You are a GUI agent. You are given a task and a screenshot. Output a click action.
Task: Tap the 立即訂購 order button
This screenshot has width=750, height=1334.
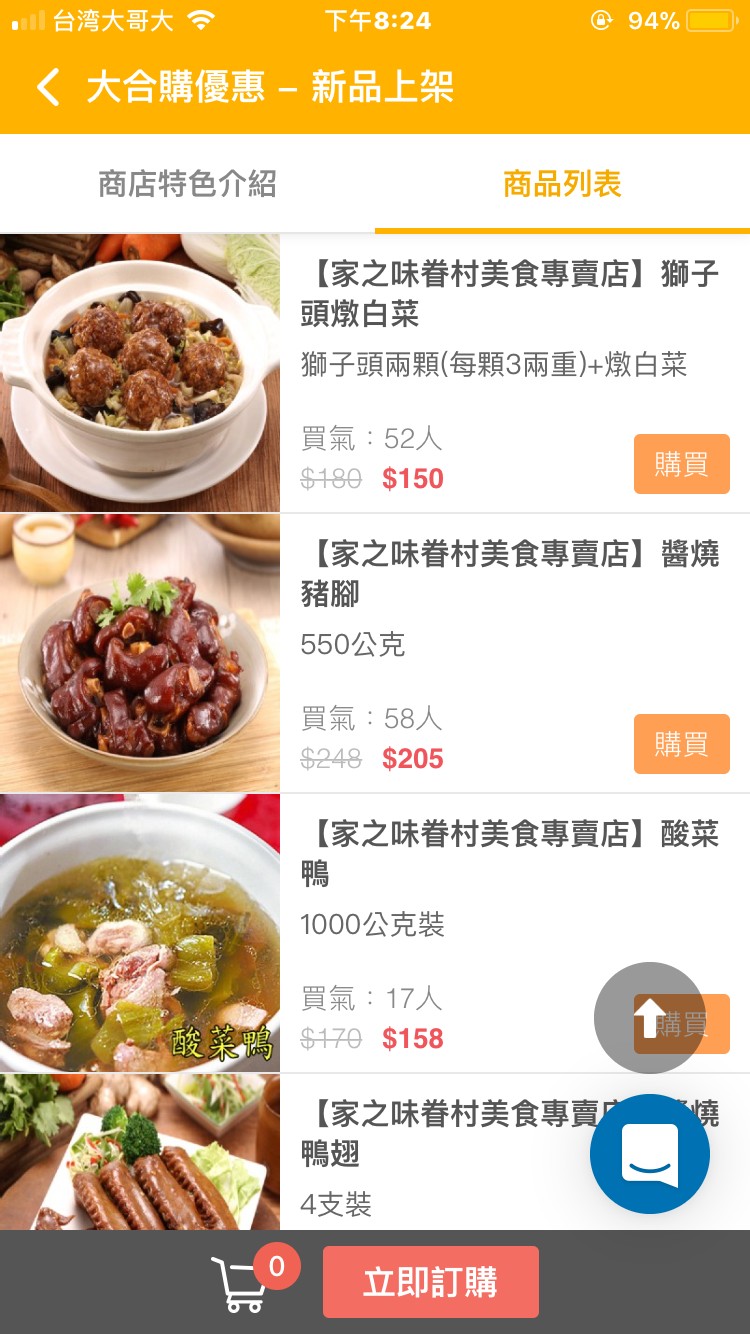tap(430, 1283)
